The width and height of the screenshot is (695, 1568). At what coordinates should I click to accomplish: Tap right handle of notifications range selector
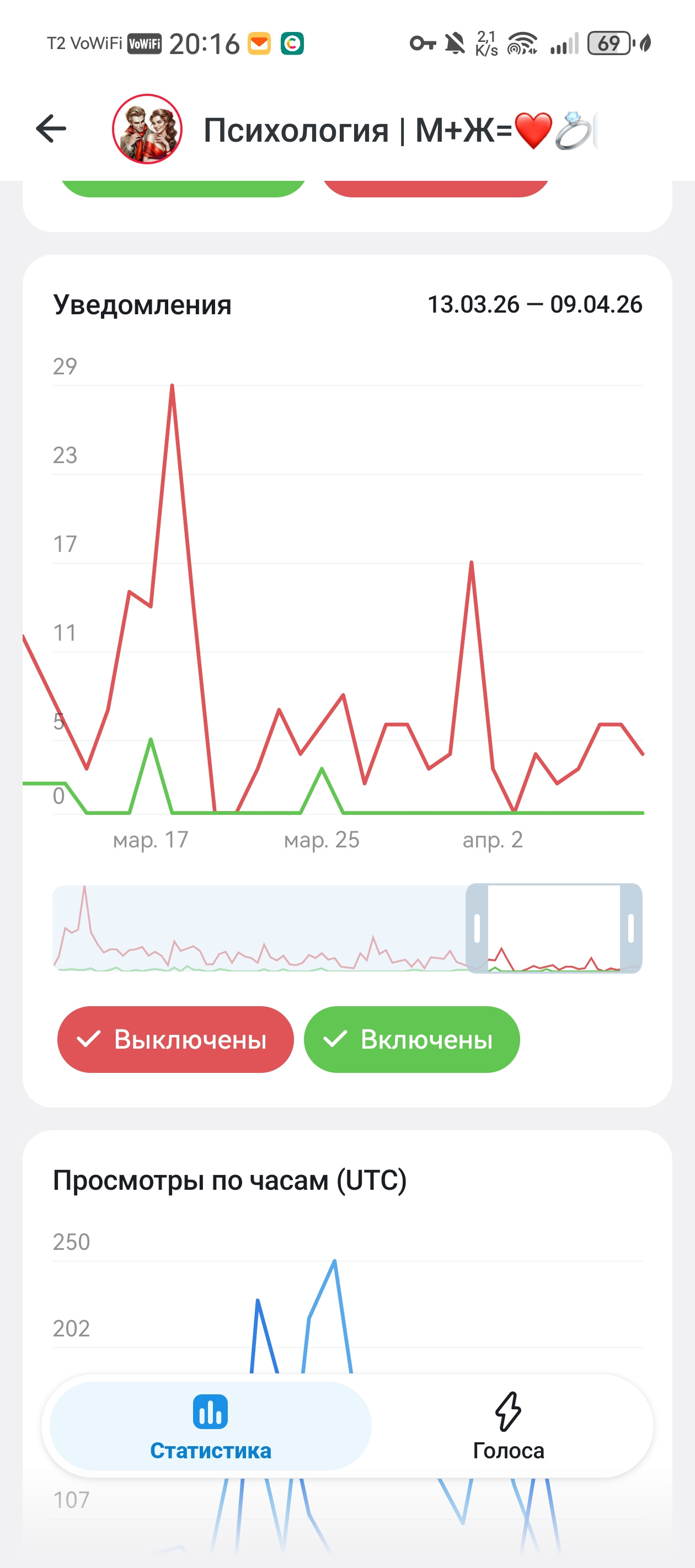(631, 928)
